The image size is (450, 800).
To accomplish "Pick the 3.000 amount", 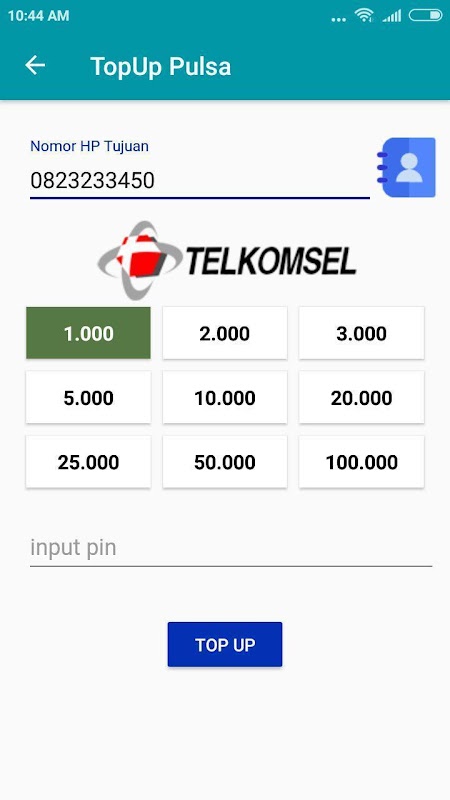I will (362, 333).
